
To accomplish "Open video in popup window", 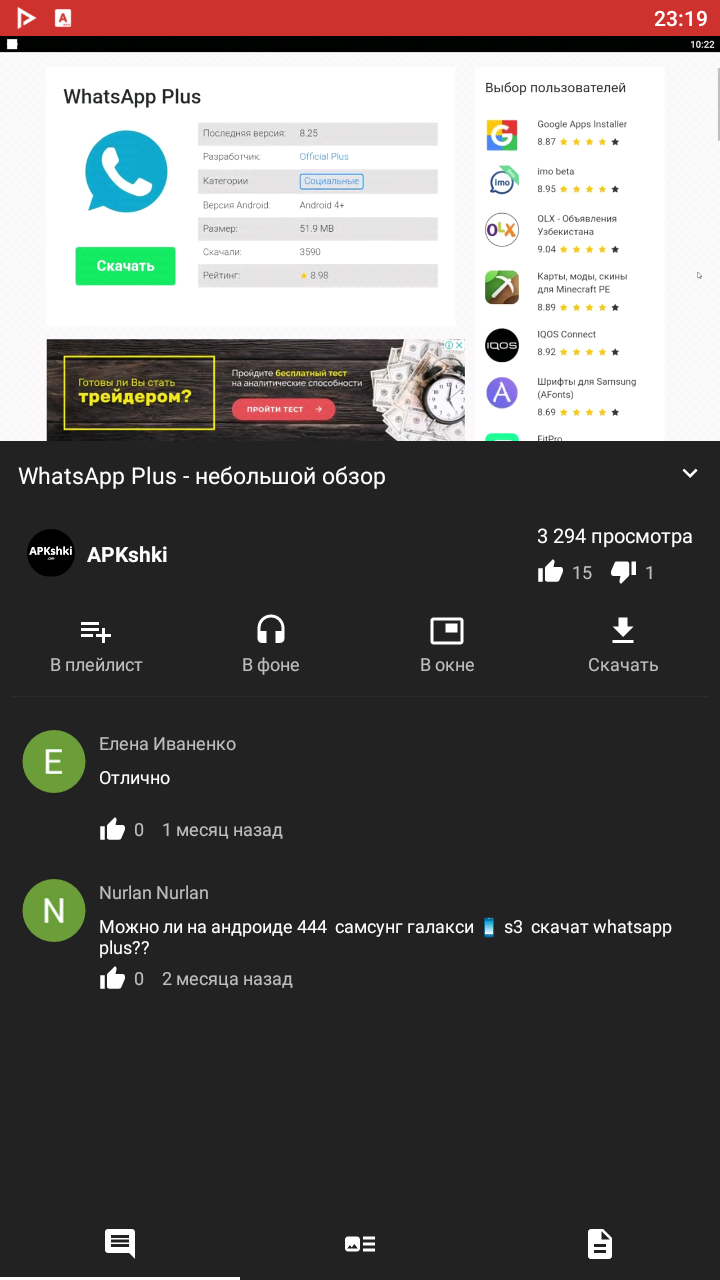I will pyautogui.click(x=447, y=645).
